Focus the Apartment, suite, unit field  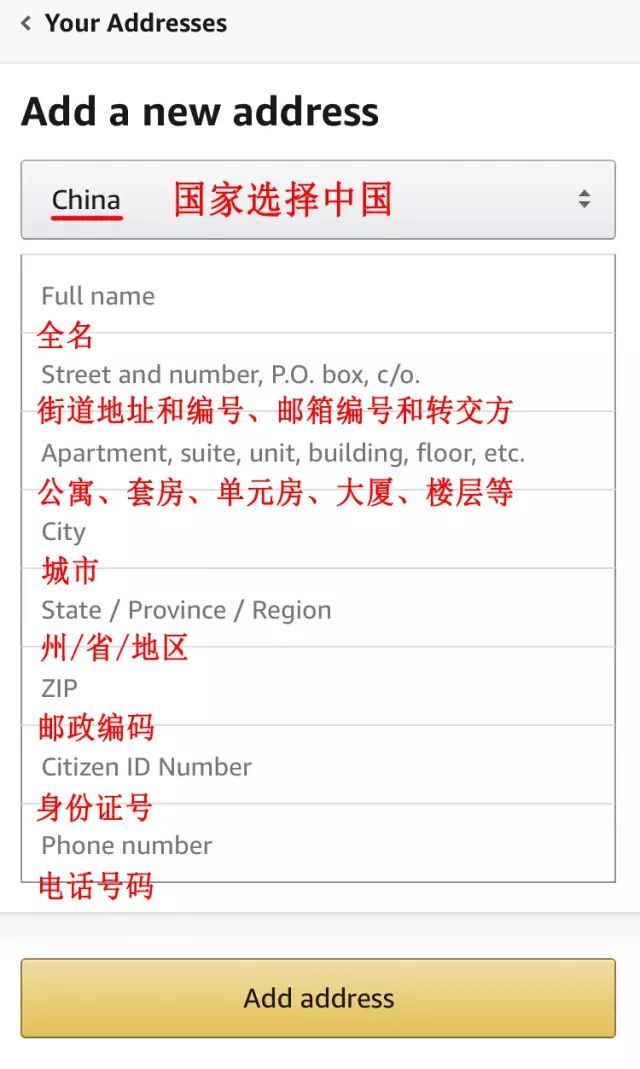point(318,453)
